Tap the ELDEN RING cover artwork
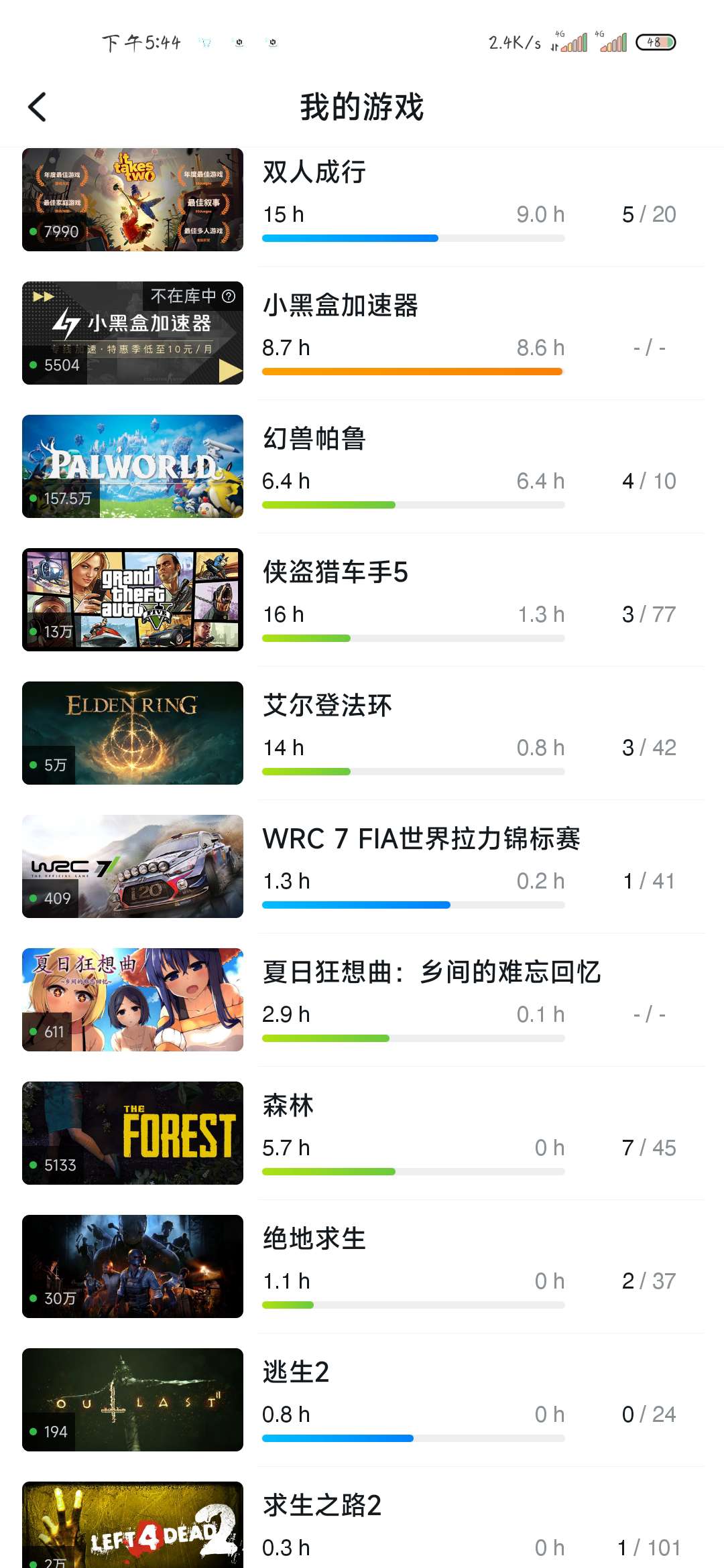The width and height of the screenshot is (724, 1568). pyautogui.click(x=132, y=733)
